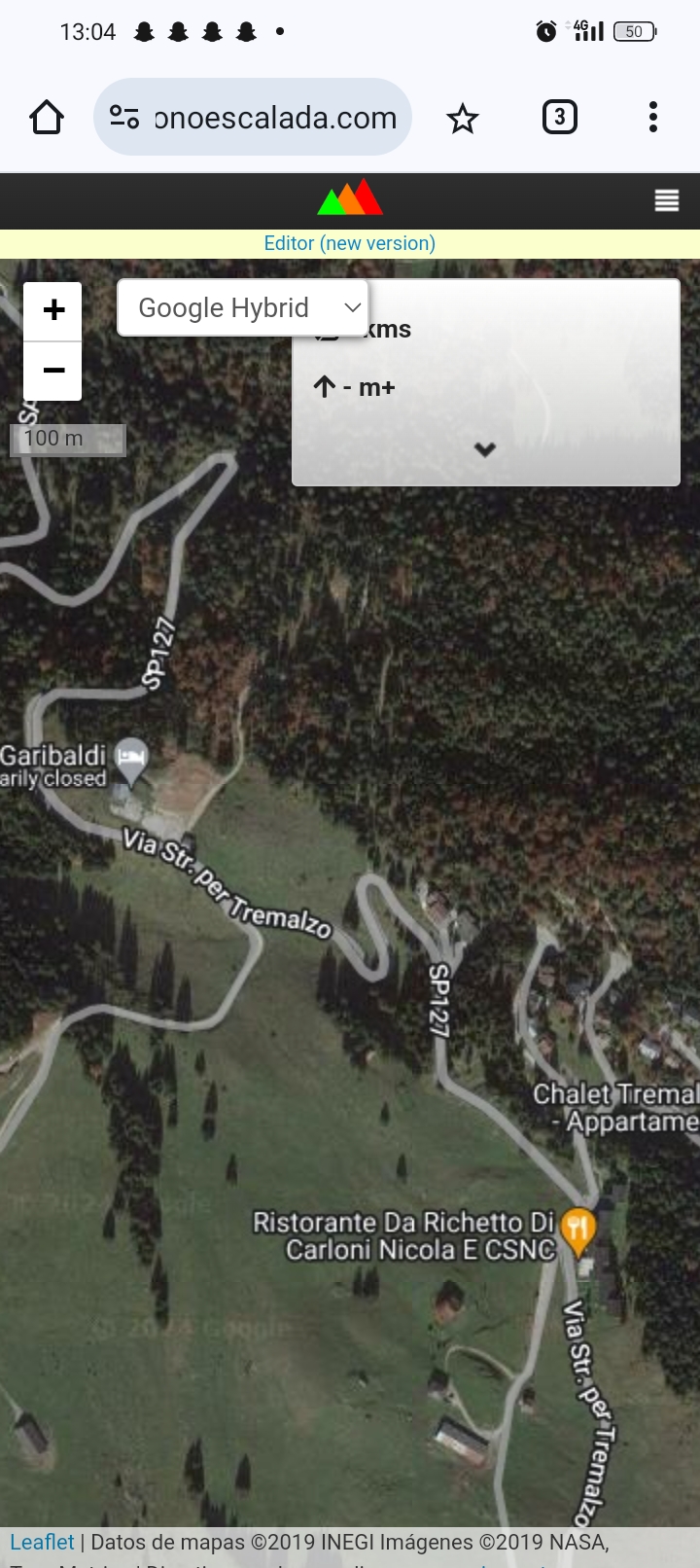Open the Editor (new version) link
This screenshot has height=1568, width=700.
[x=349, y=243]
